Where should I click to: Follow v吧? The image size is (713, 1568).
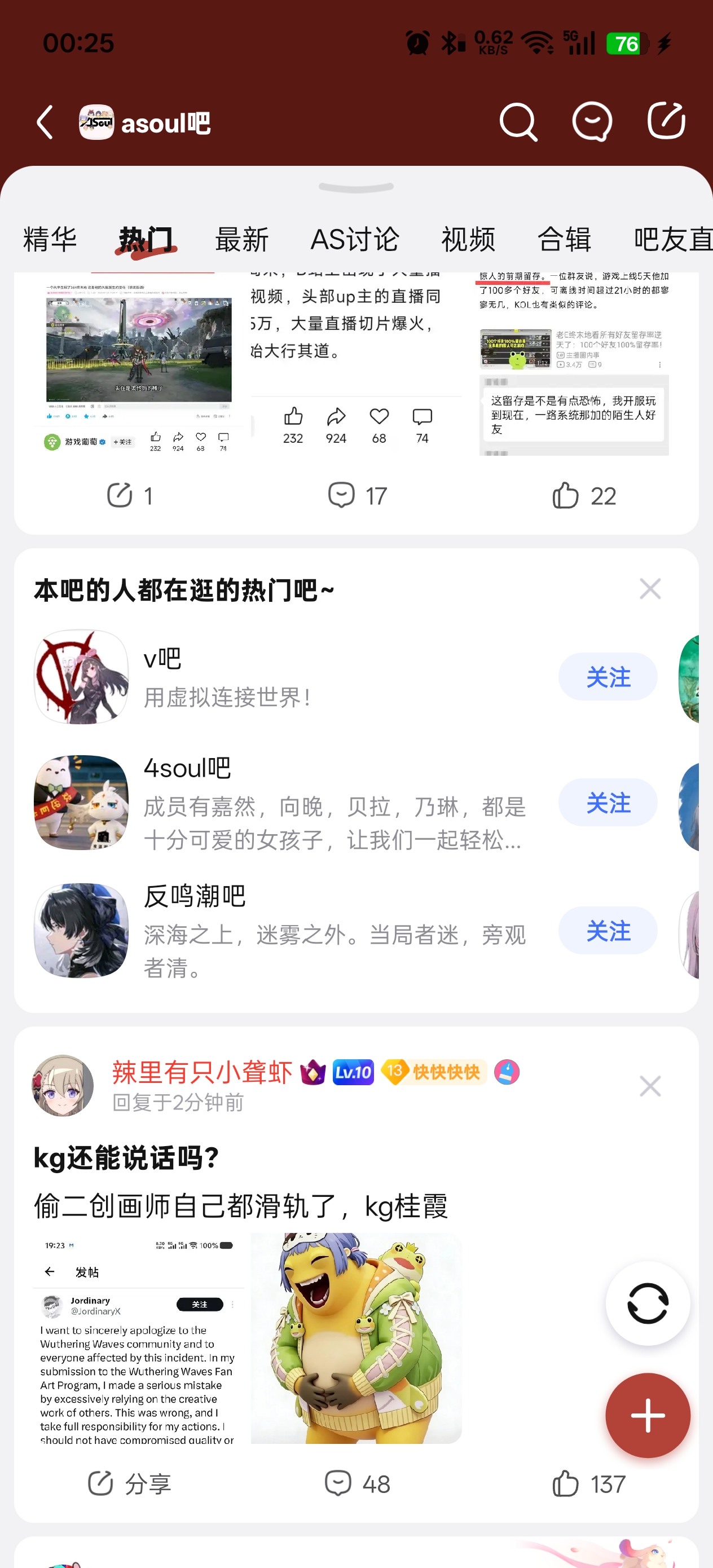[x=607, y=677]
